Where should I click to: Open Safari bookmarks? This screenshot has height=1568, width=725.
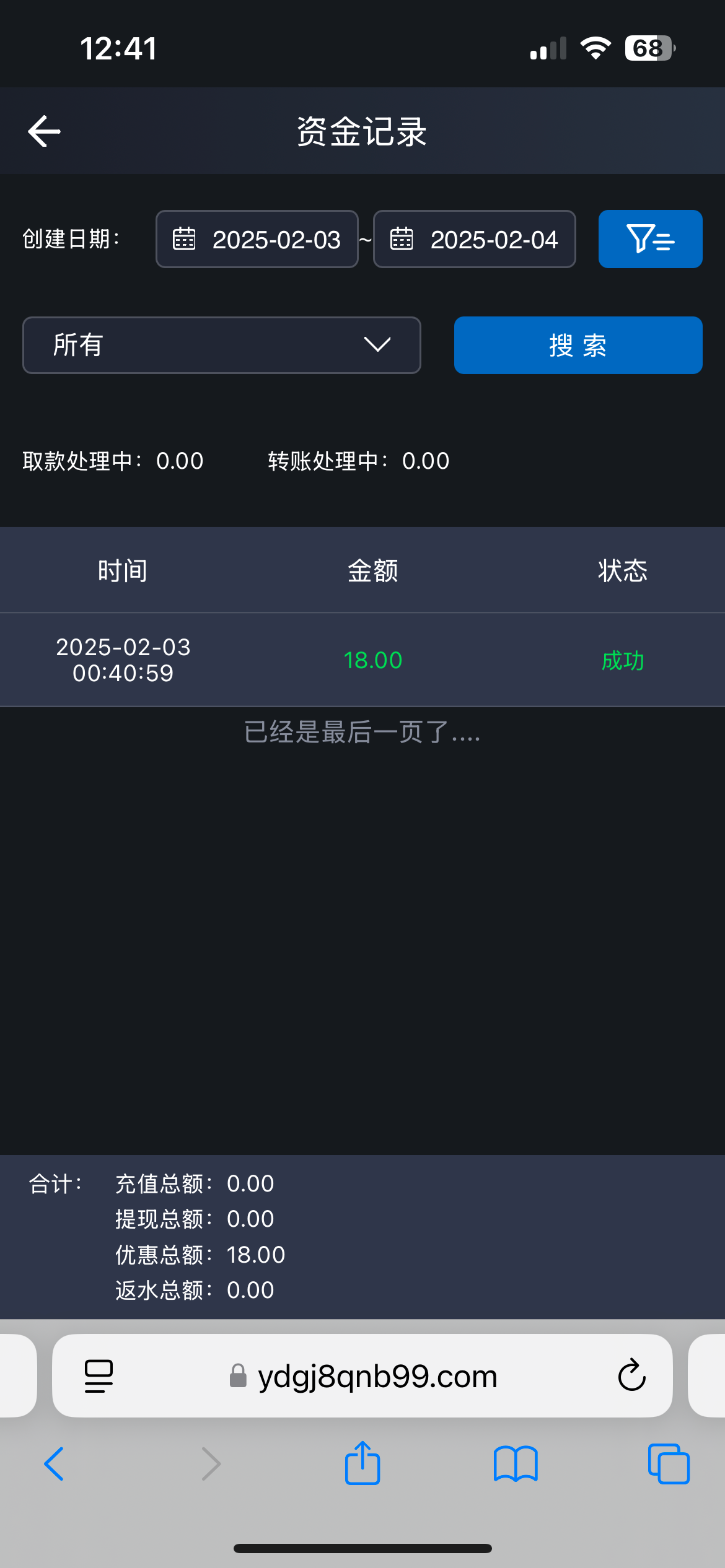coord(516,1464)
